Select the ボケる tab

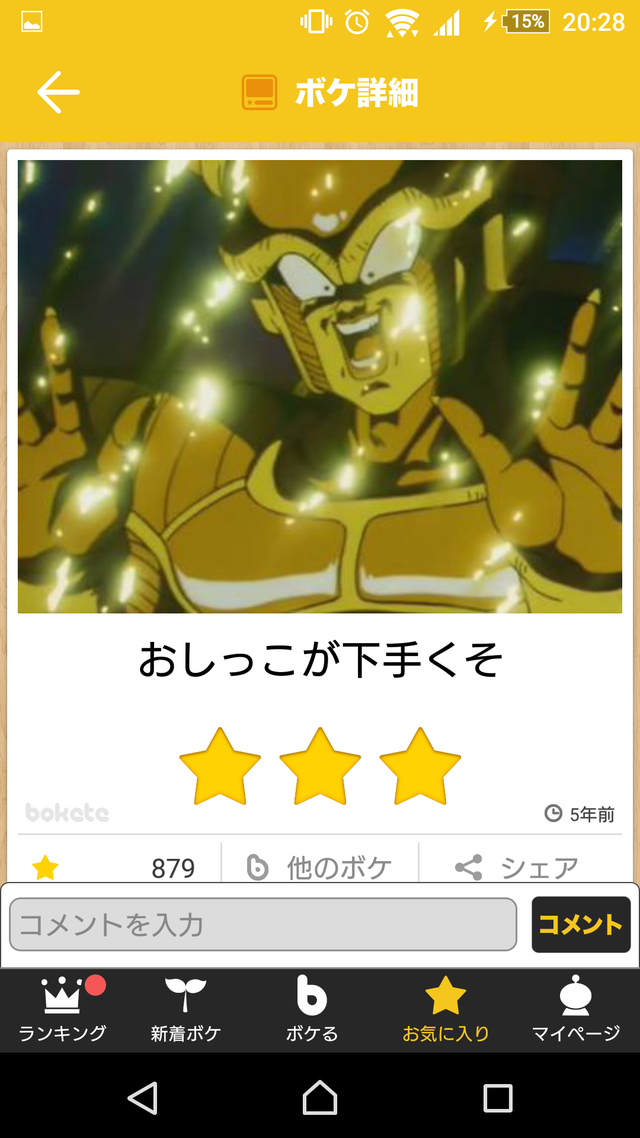click(312, 1010)
